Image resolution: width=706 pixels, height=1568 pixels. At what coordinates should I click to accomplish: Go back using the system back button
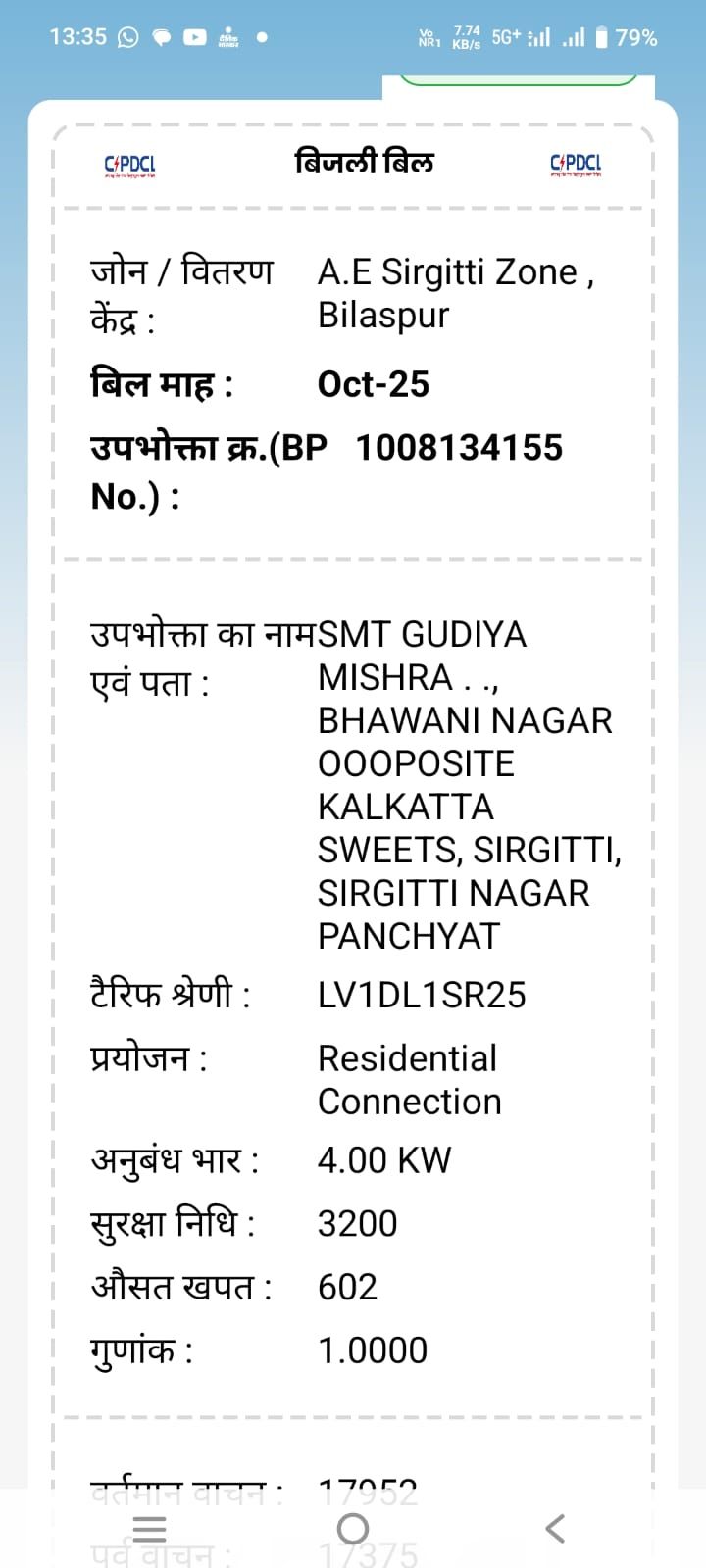(555, 1528)
